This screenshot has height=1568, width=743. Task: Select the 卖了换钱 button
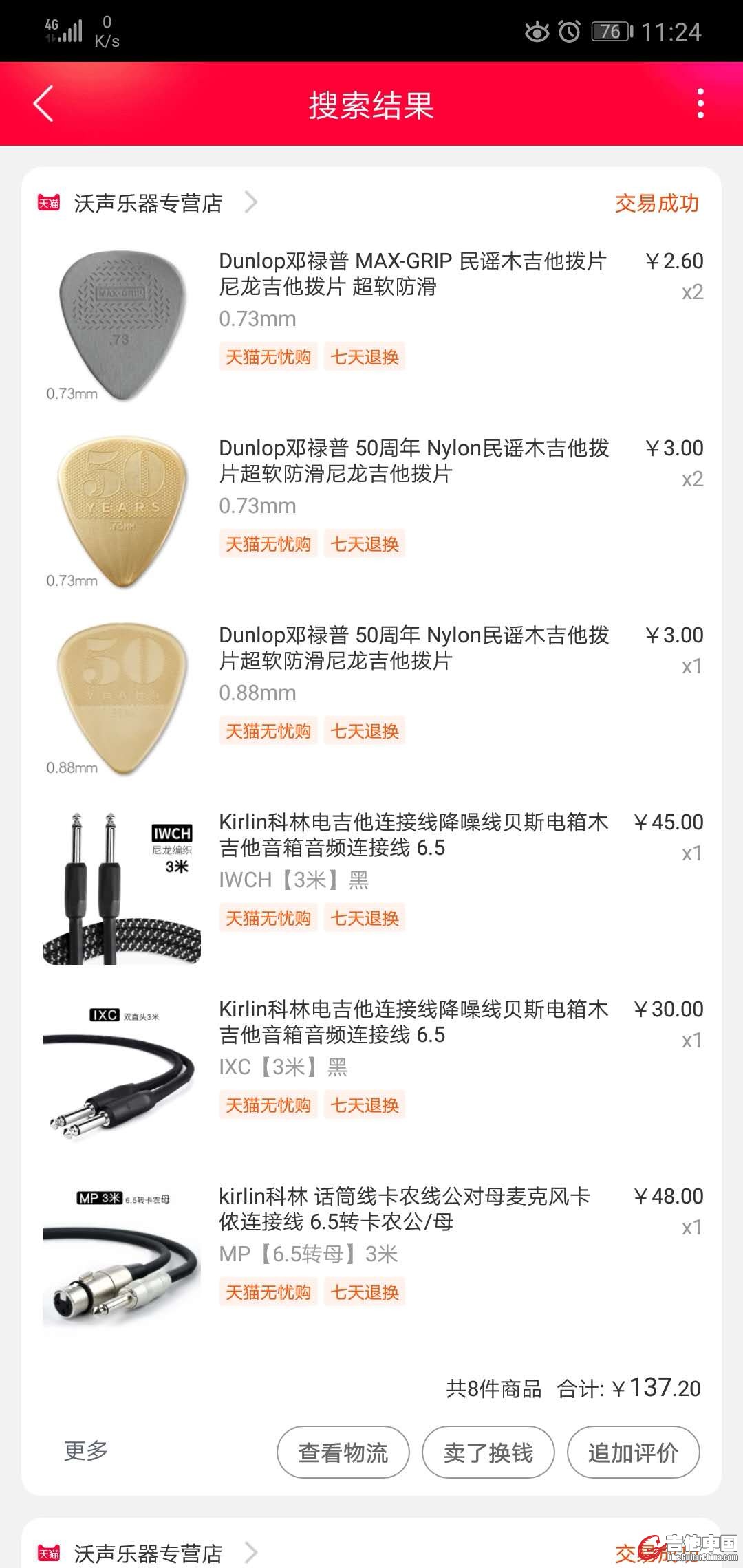488,1452
